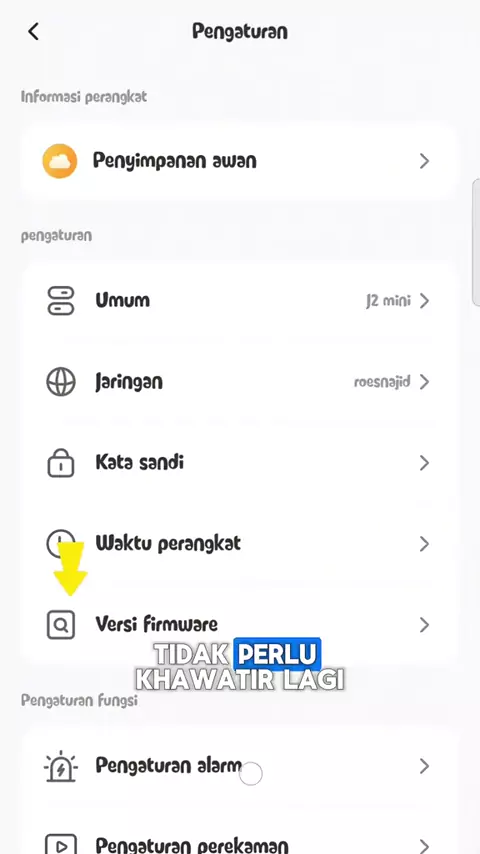Viewport: 480px width, 854px height.
Task: Check Versi firmware
Action: pyautogui.click(x=239, y=625)
